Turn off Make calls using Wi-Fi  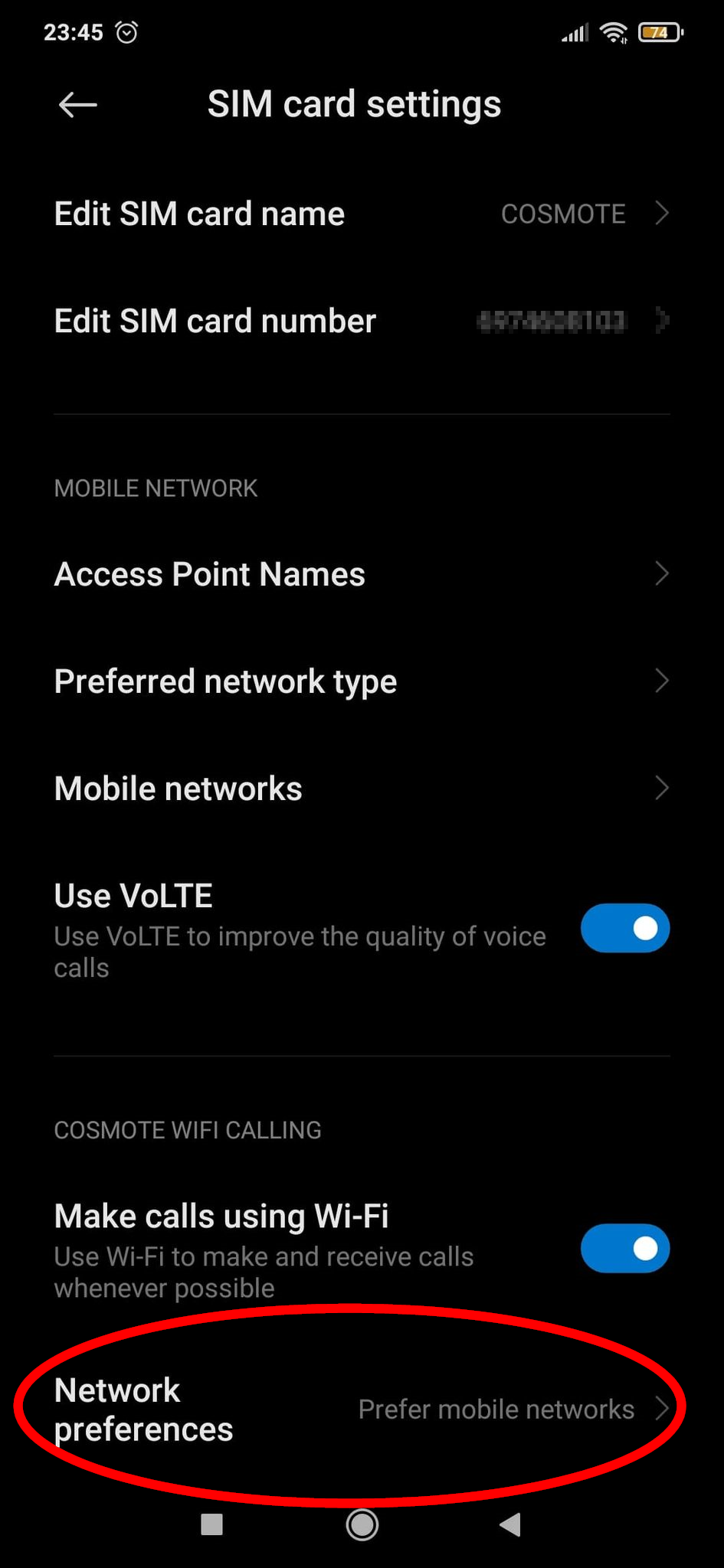[624, 1248]
